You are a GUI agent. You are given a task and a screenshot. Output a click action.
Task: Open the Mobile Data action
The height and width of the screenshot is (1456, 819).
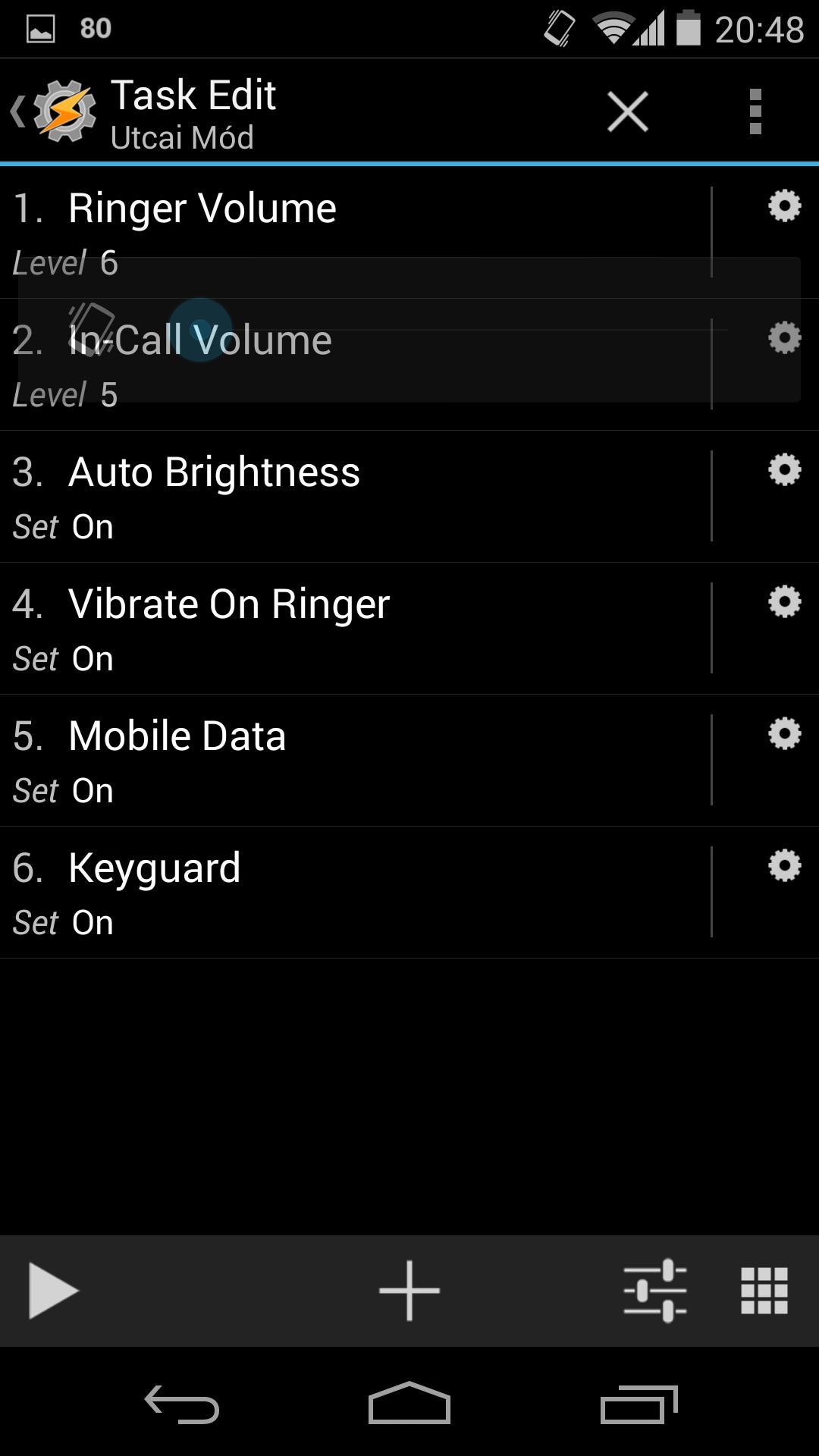tap(355, 761)
